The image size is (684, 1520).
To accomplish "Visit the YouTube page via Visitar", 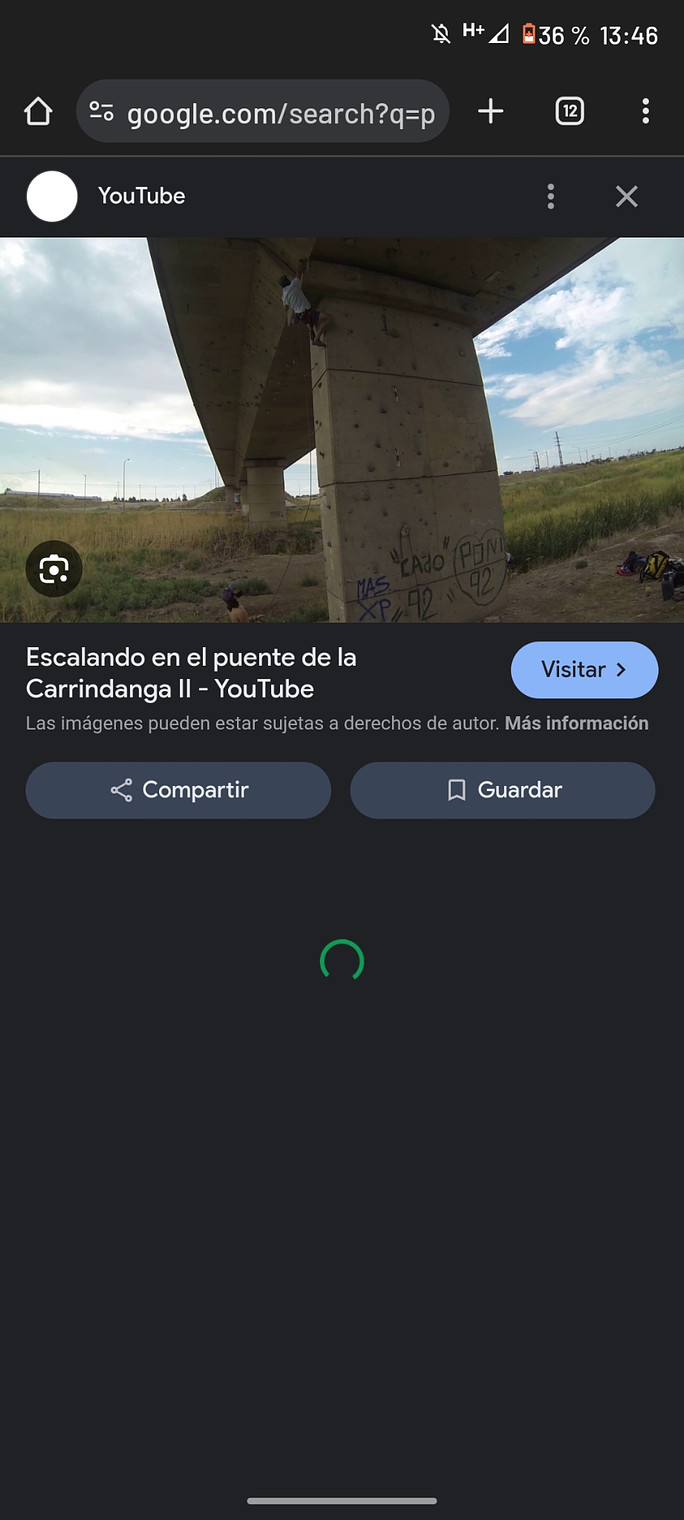I will [584, 669].
